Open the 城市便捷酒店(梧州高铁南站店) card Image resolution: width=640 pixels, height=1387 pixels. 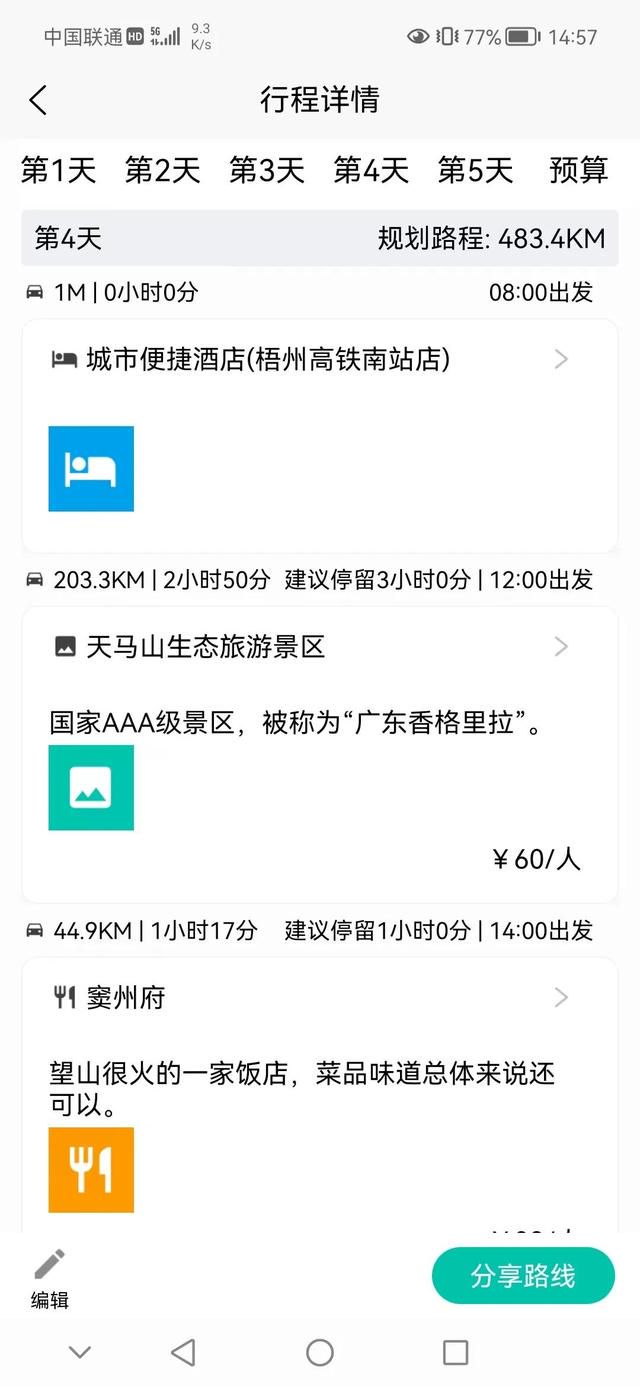point(320,435)
